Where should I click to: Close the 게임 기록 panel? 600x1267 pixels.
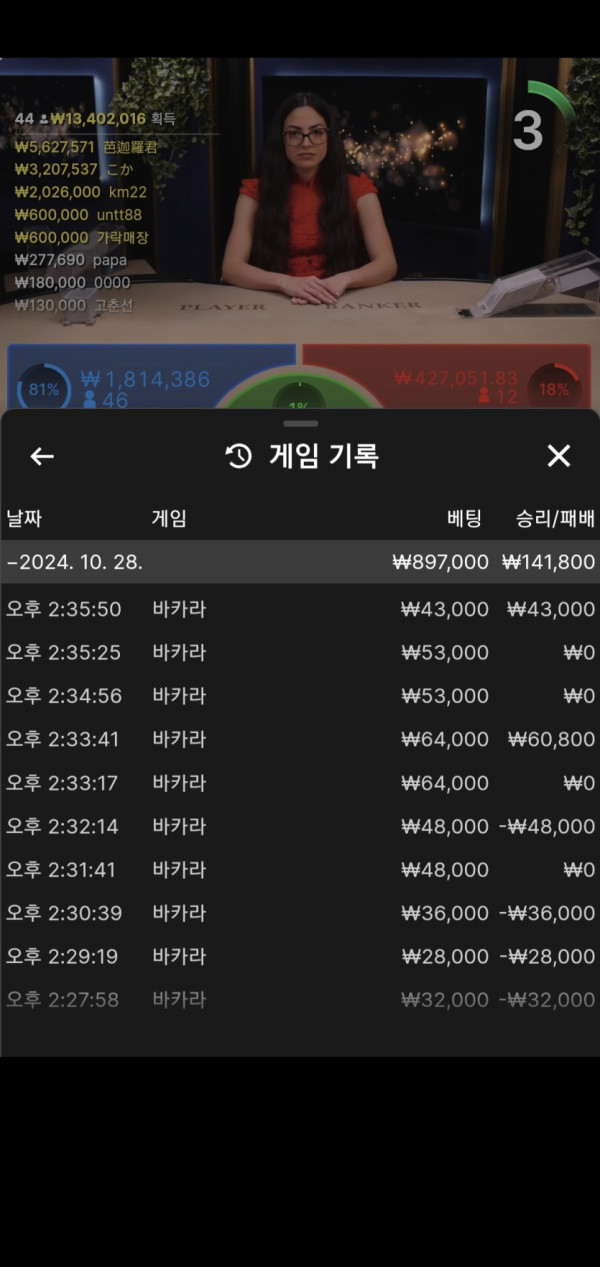tap(558, 457)
